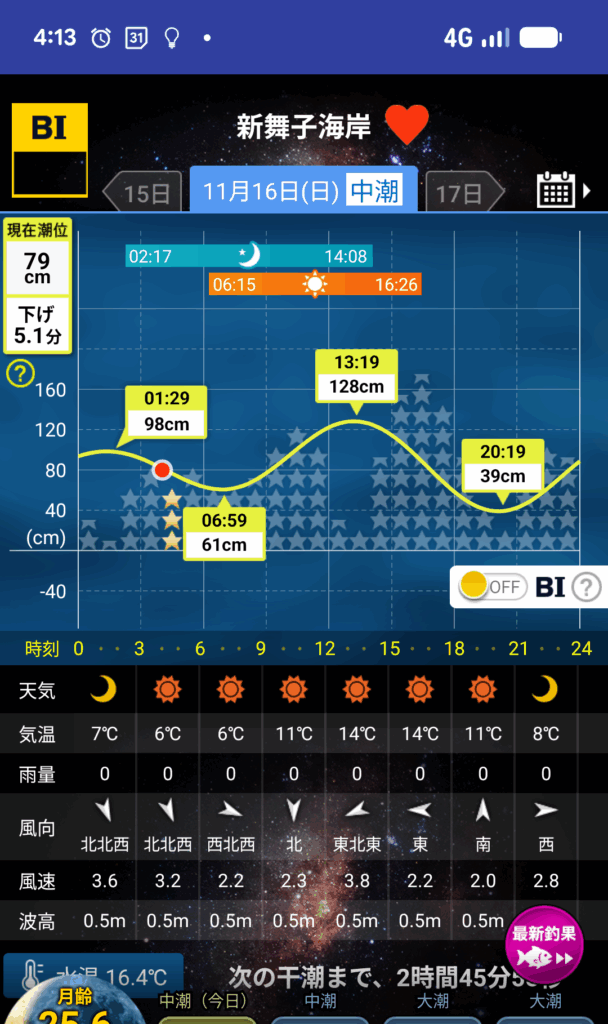Select the 中潮（今日） day tab
The width and height of the screenshot is (608, 1024).
pyautogui.click(x=209, y=1001)
